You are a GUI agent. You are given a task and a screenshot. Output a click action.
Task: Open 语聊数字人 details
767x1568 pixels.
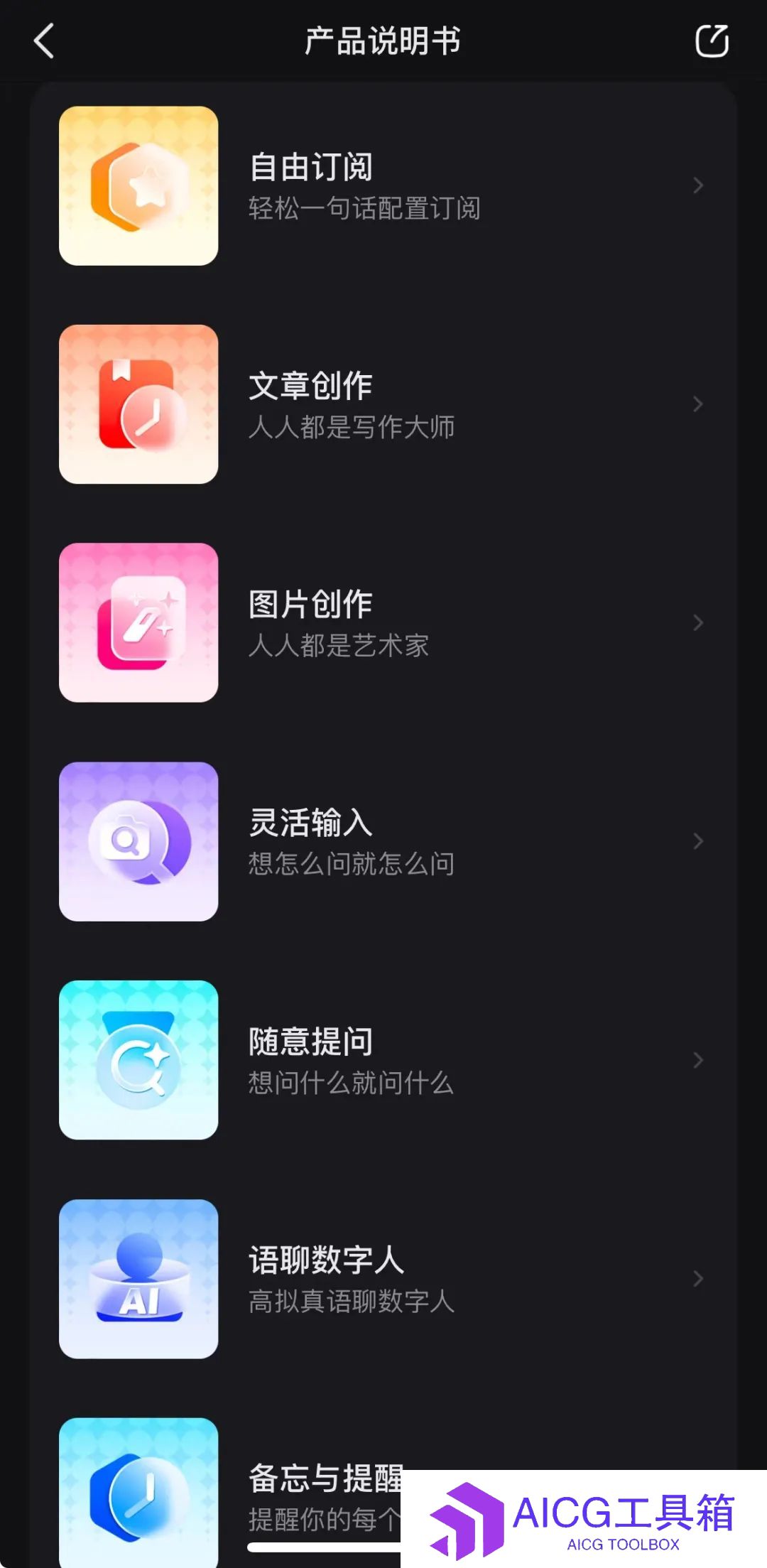383,1279
